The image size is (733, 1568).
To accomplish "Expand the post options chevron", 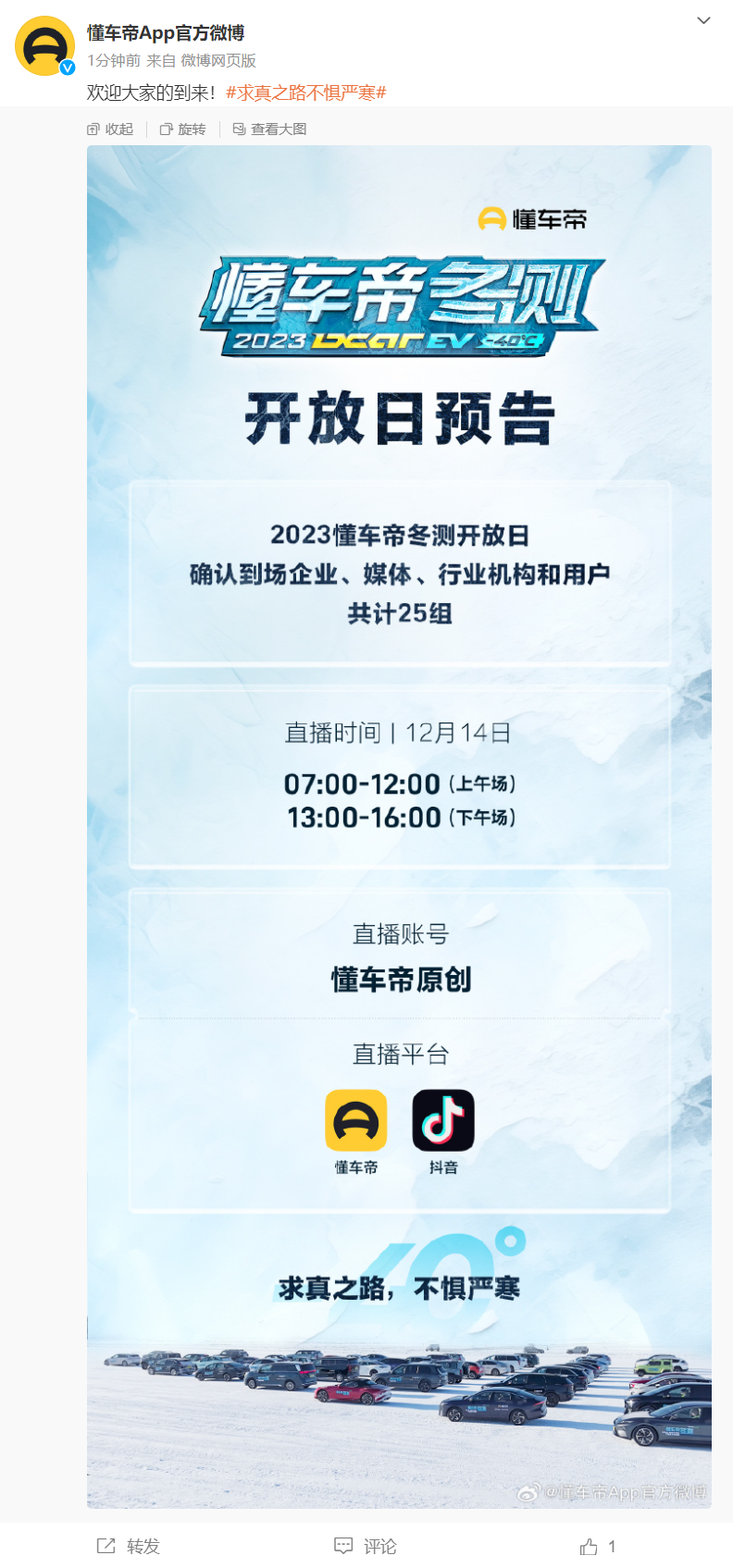I will [703, 20].
